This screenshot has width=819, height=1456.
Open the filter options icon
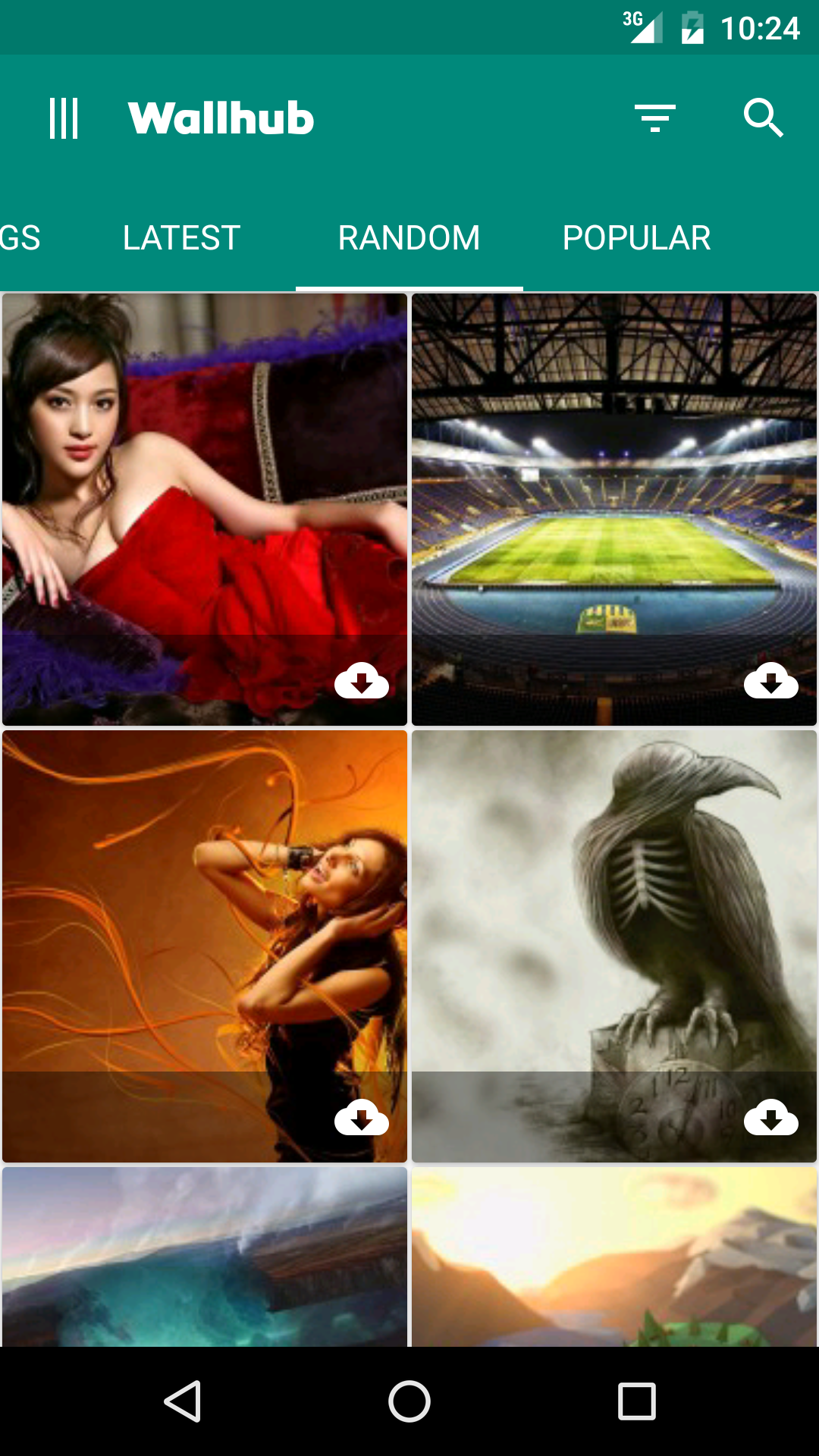655,118
